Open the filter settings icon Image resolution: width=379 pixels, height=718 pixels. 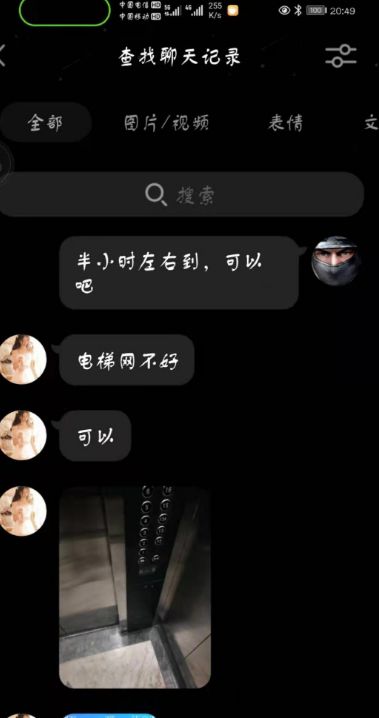[341, 56]
